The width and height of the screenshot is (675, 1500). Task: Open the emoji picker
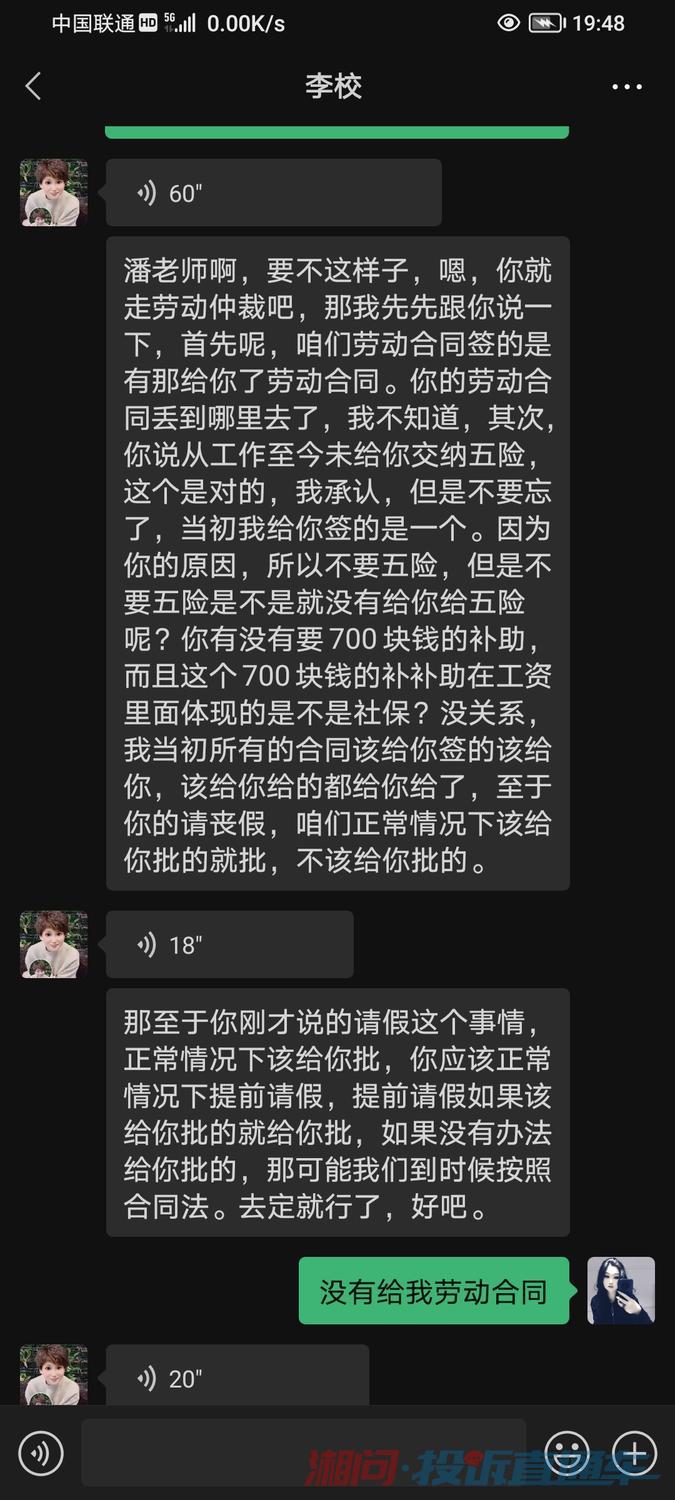tap(566, 1453)
